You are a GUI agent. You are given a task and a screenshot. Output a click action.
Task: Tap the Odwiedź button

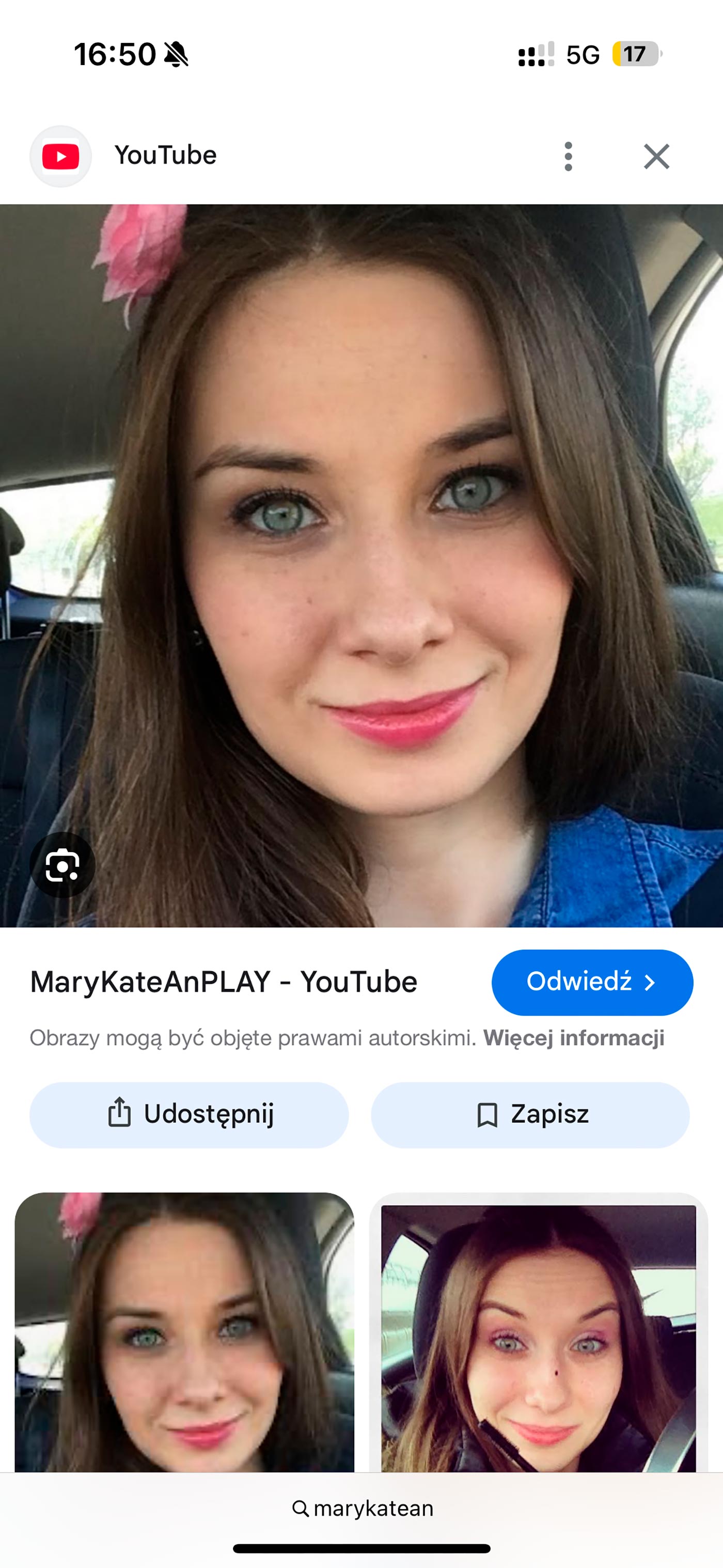(591, 982)
